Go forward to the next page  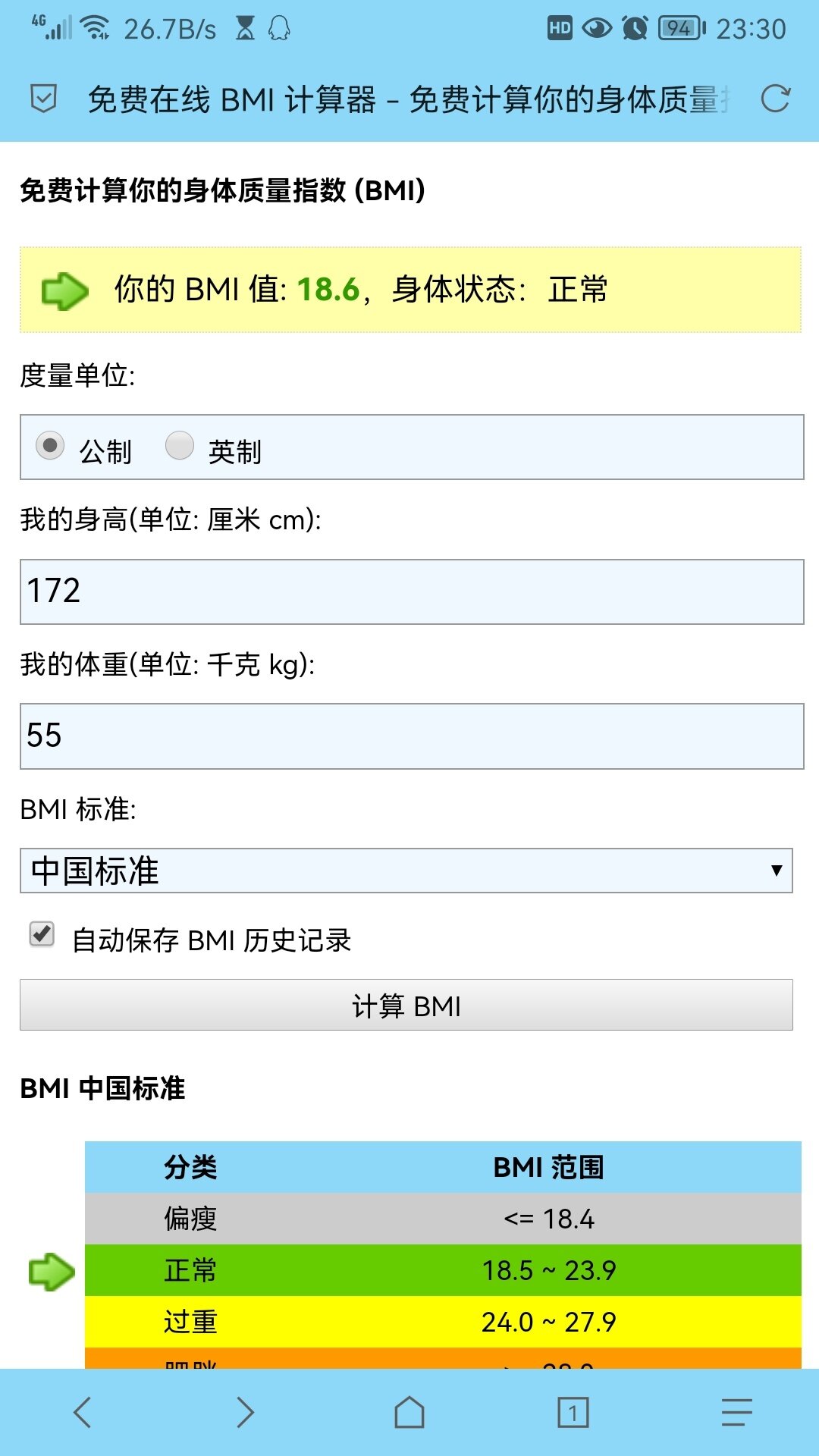click(245, 1412)
